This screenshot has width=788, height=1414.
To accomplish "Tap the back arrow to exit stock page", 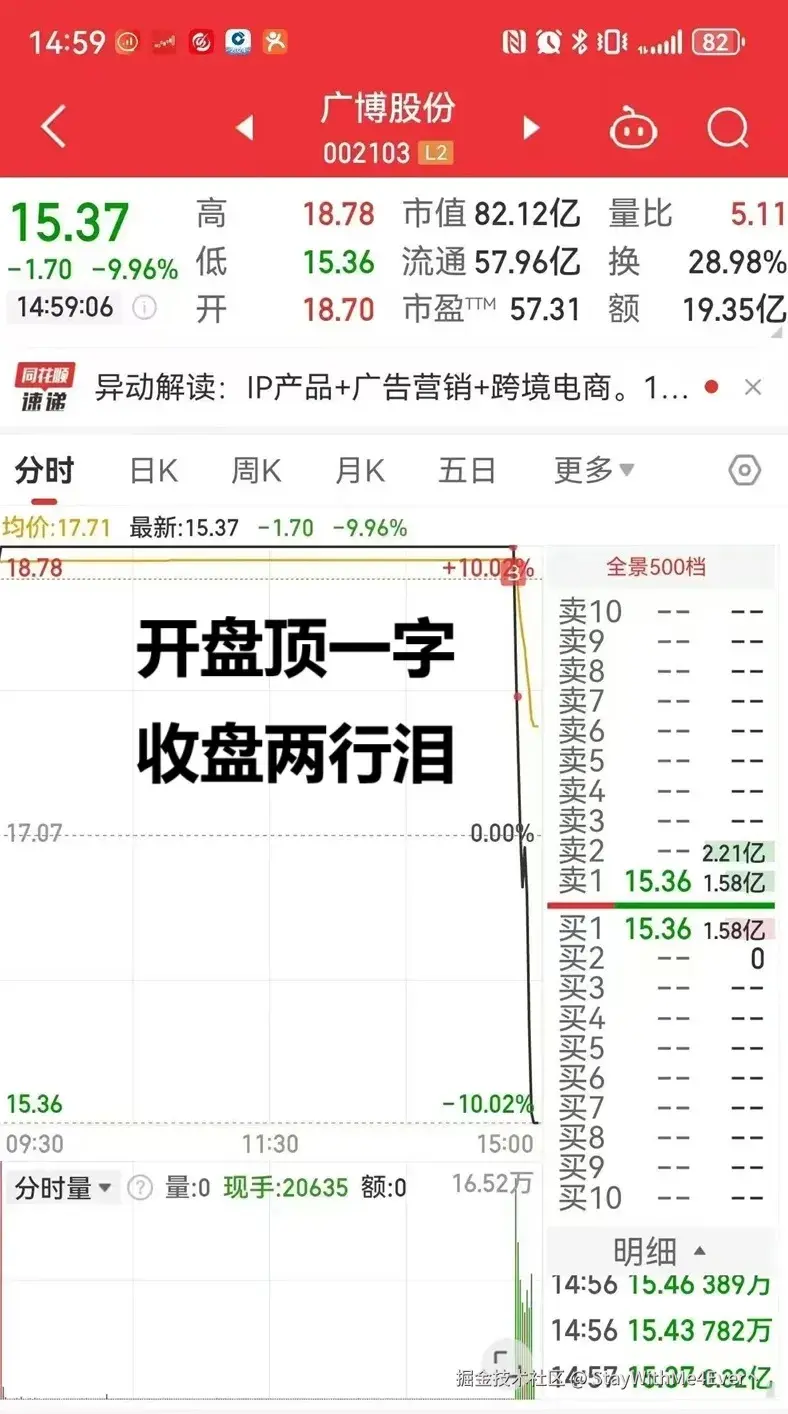I will point(52,128).
